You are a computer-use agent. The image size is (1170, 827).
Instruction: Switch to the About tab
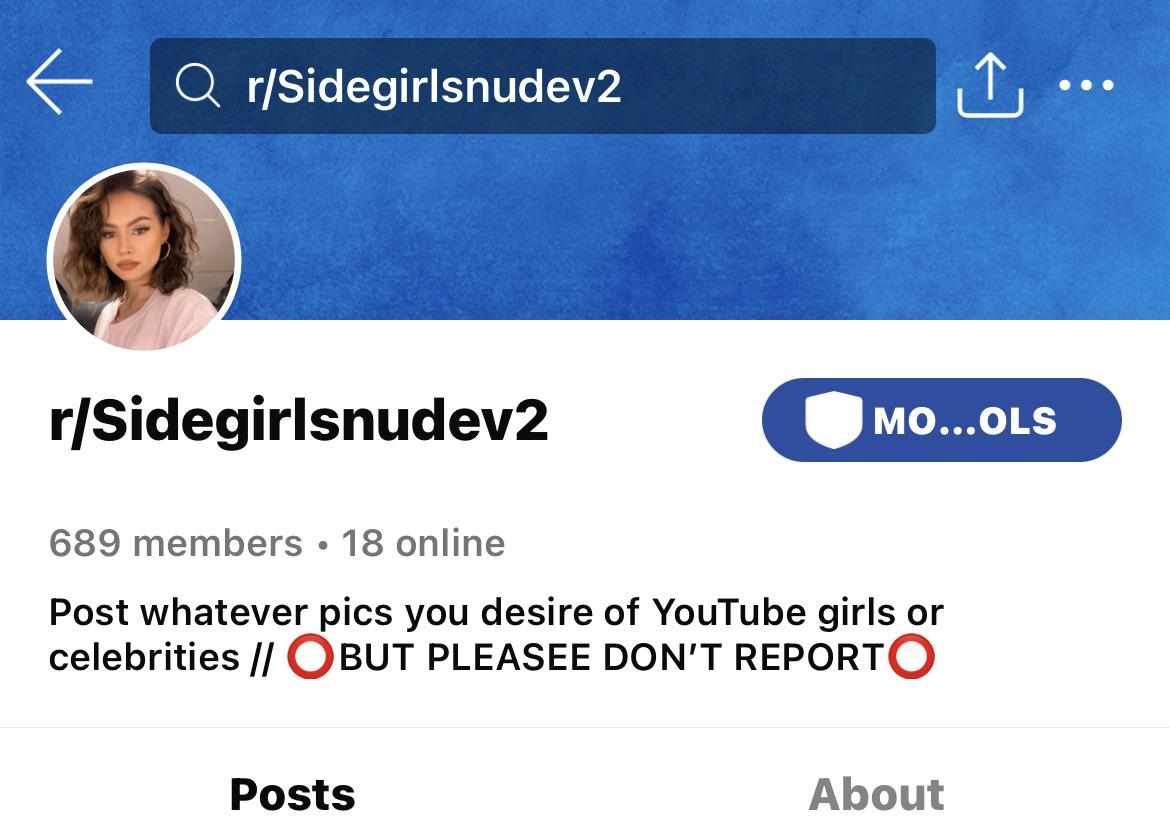[876, 795]
